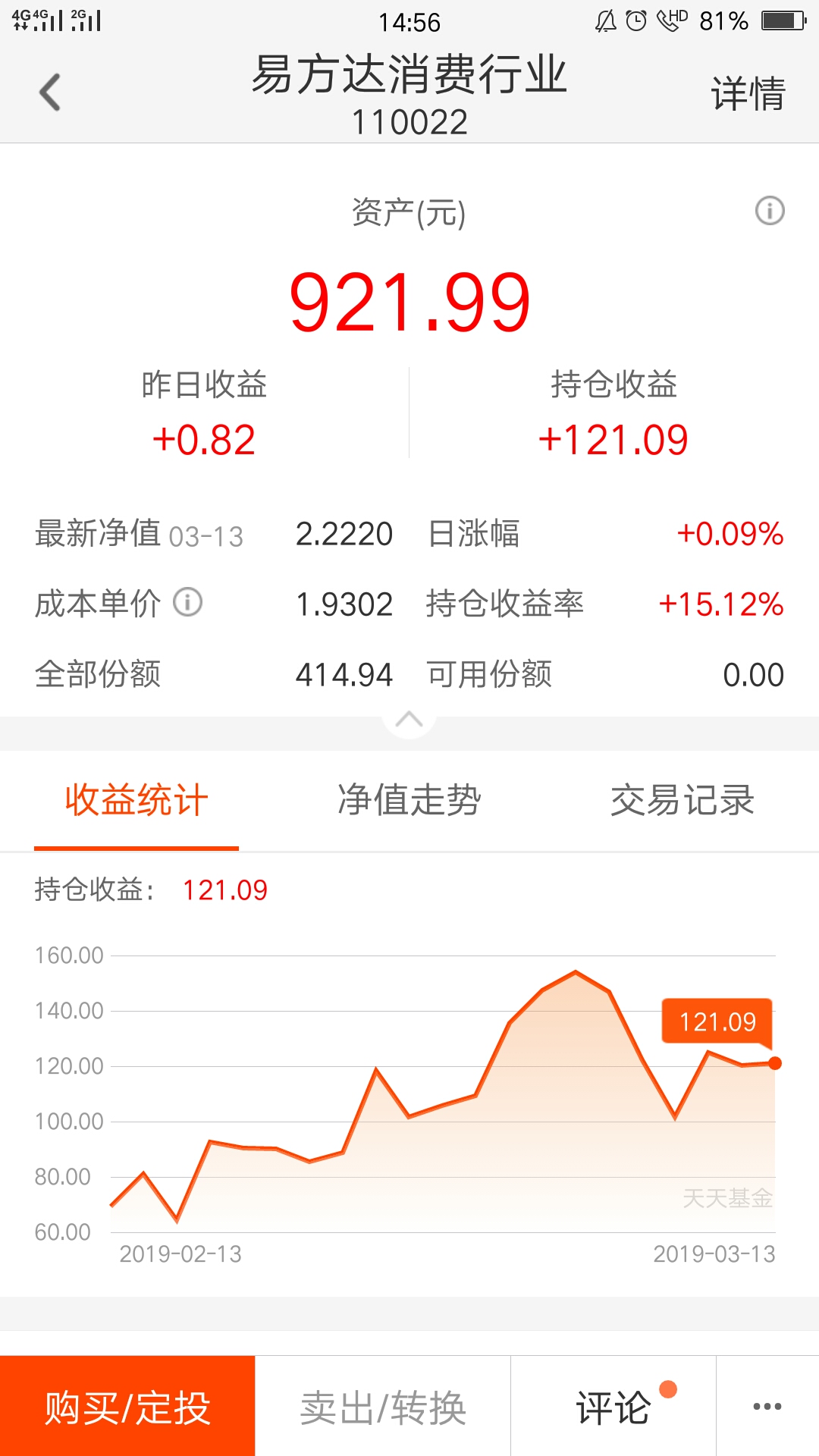
Task: Open 详情 fund details
Action: pos(748,94)
